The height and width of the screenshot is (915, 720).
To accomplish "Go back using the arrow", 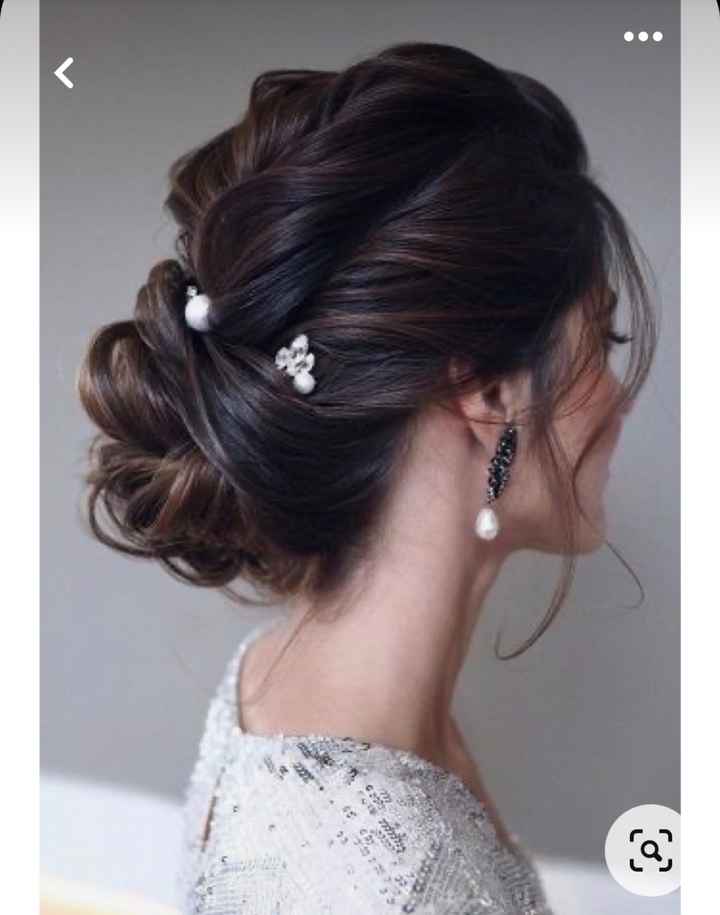I will pyautogui.click(x=64, y=73).
